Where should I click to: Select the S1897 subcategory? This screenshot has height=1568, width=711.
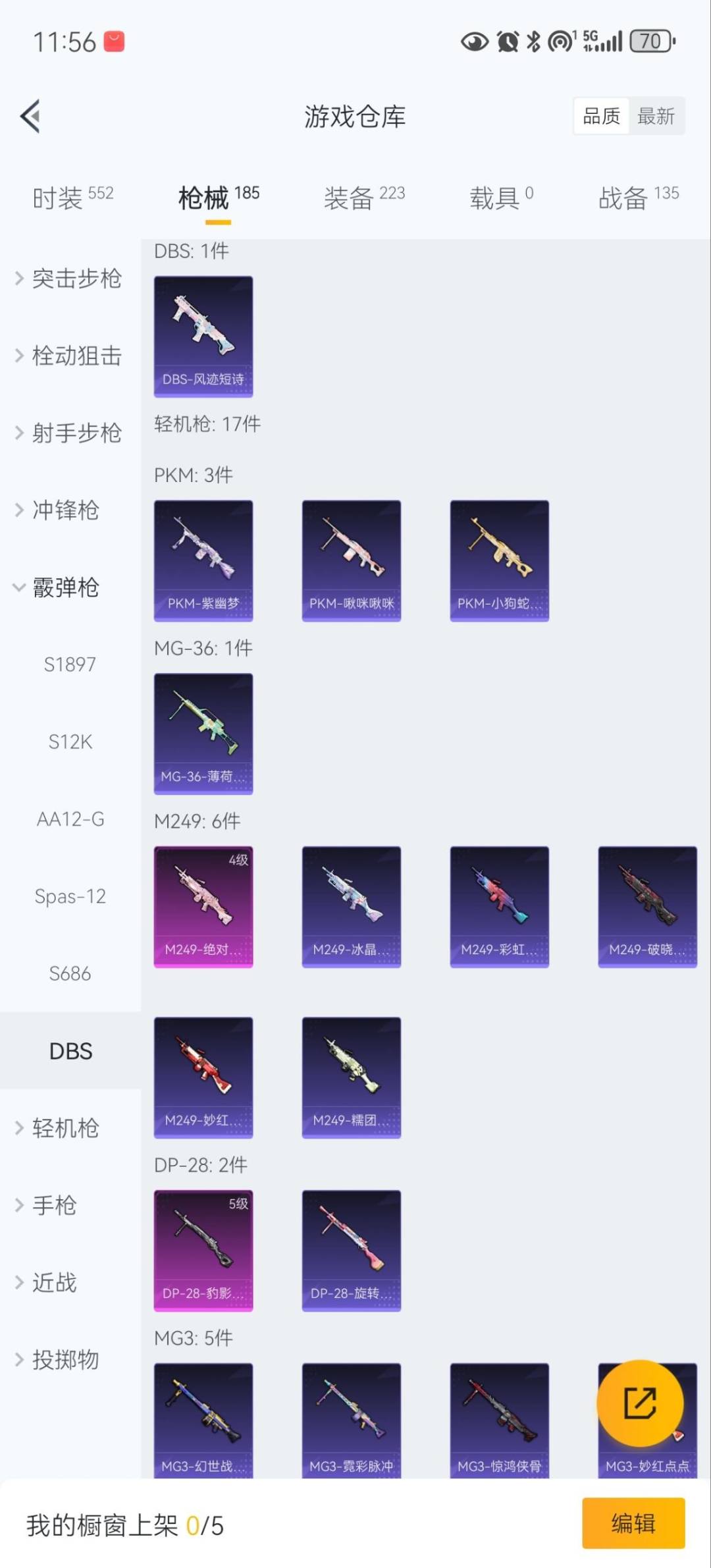tap(70, 664)
